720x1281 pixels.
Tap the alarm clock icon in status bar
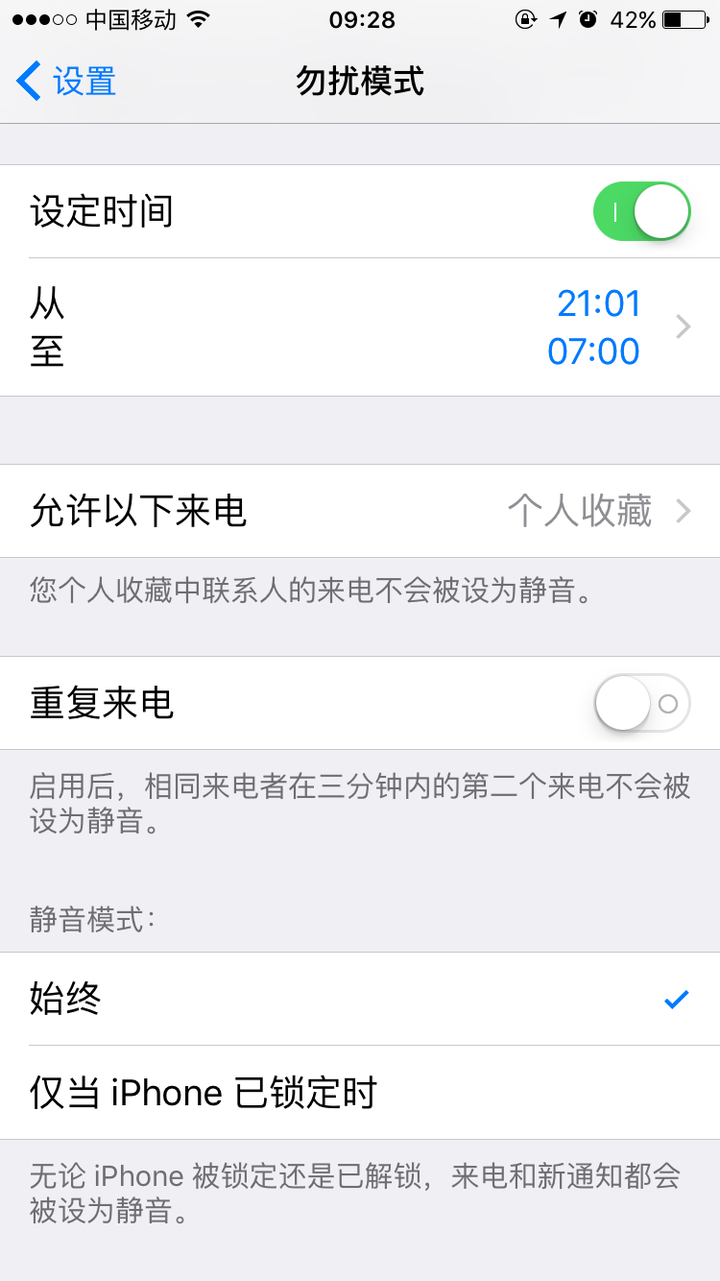pyautogui.click(x=590, y=18)
